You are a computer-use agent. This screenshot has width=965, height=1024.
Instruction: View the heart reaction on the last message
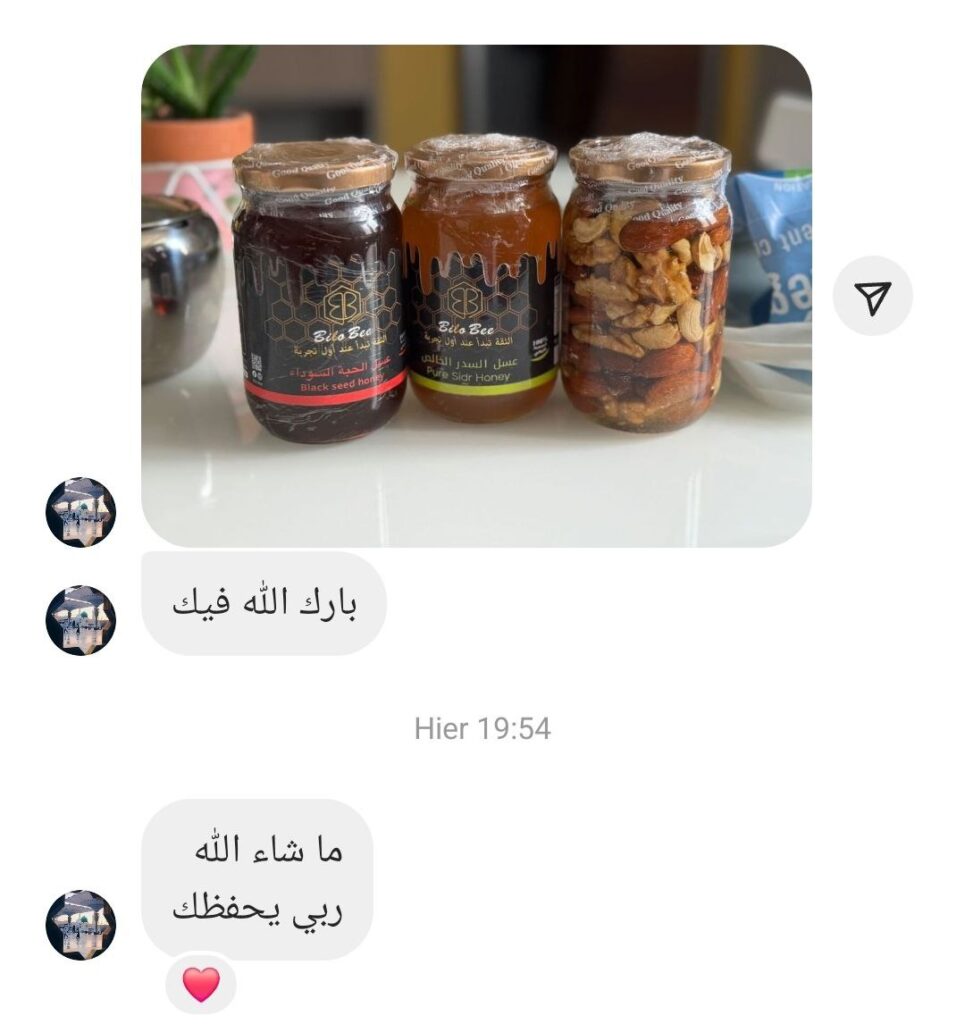click(x=201, y=985)
